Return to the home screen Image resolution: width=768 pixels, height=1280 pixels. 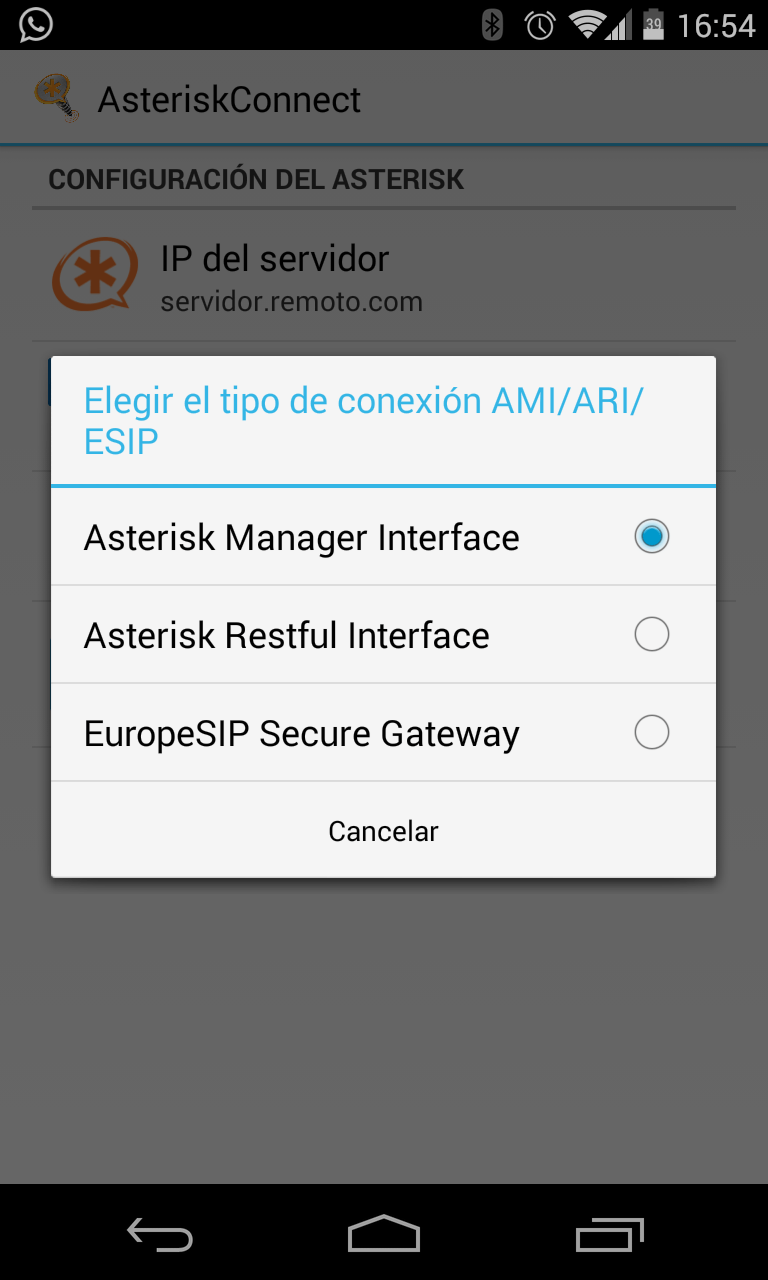384,1234
